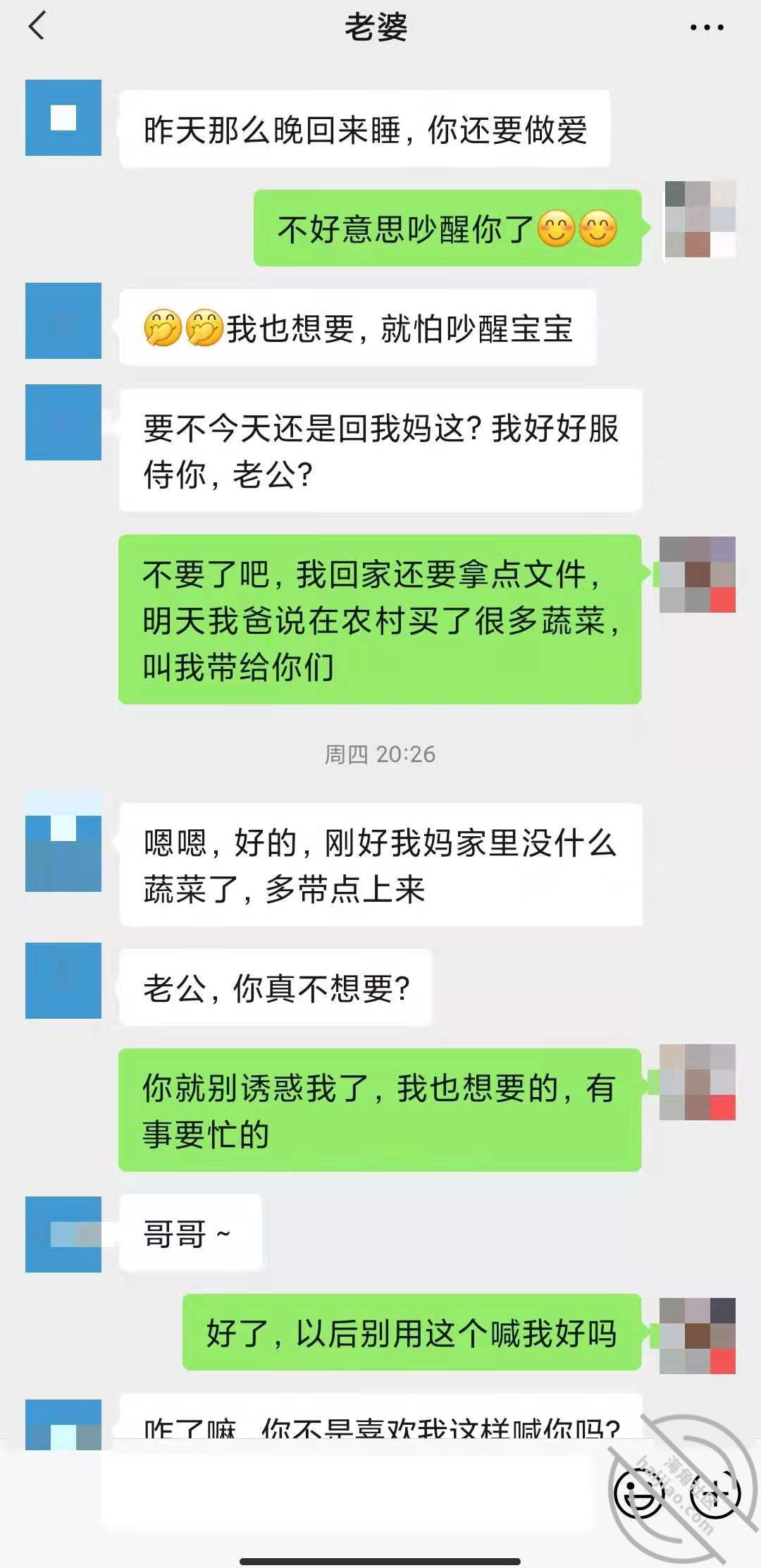Open the chat info overflow menu

tap(706, 27)
